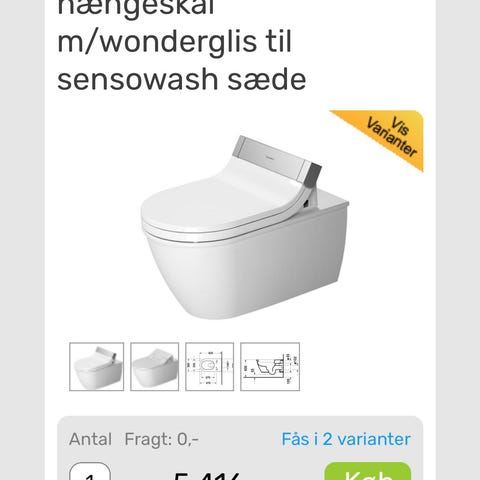Screen dimensions: 480x480
Task: Tap the green Køb button
Action: click(368, 472)
